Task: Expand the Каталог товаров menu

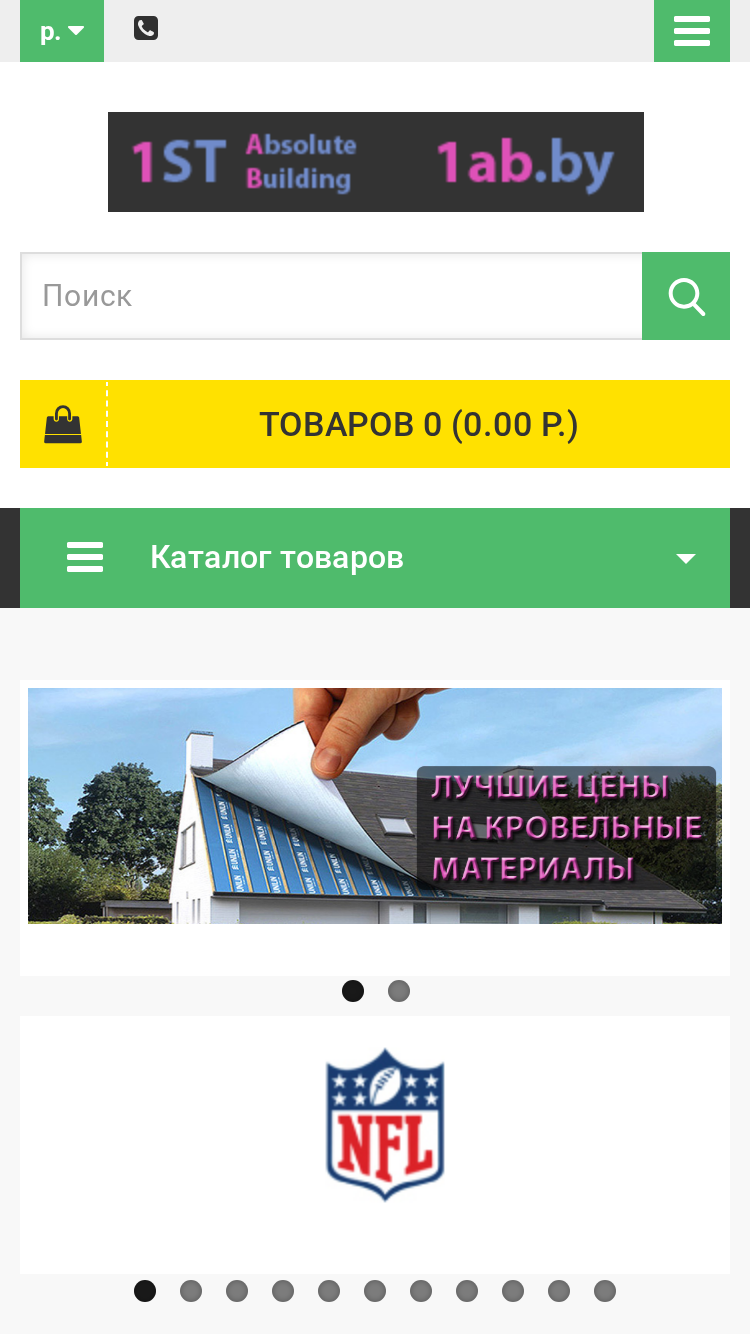Action: pyautogui.click(x=375, y=558)
